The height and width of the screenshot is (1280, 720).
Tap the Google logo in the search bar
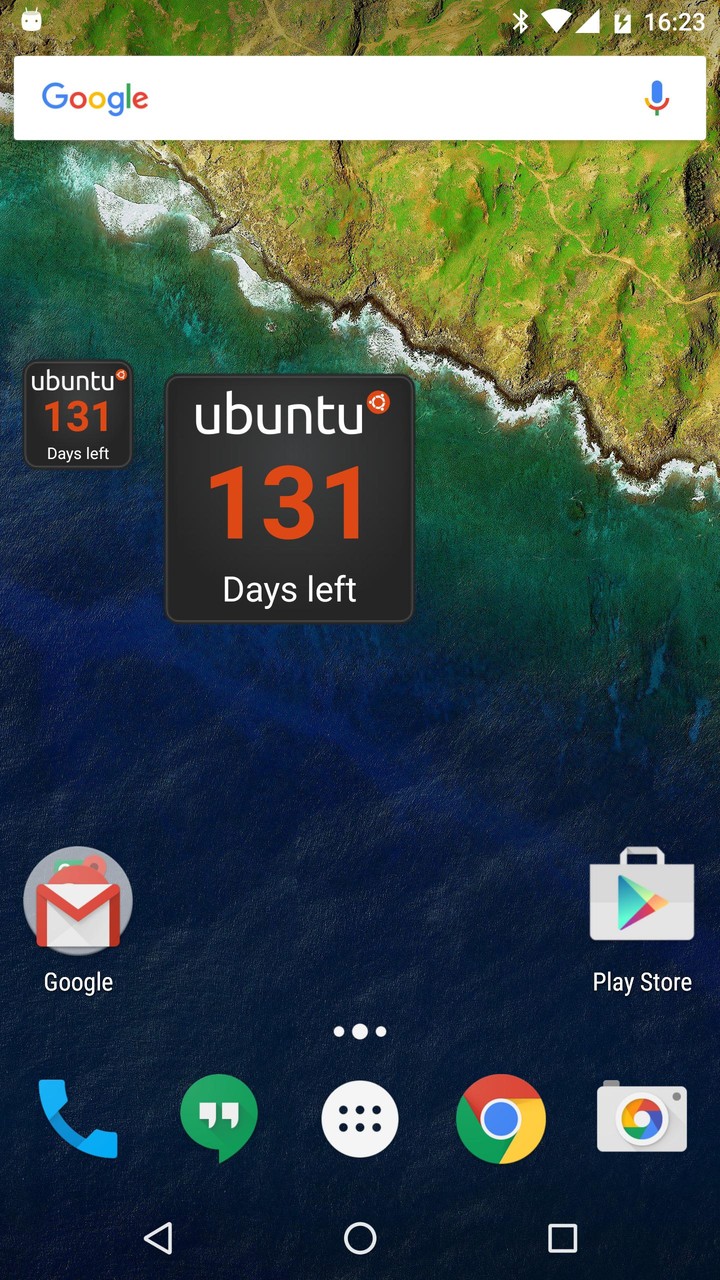(x=94, y=97)
